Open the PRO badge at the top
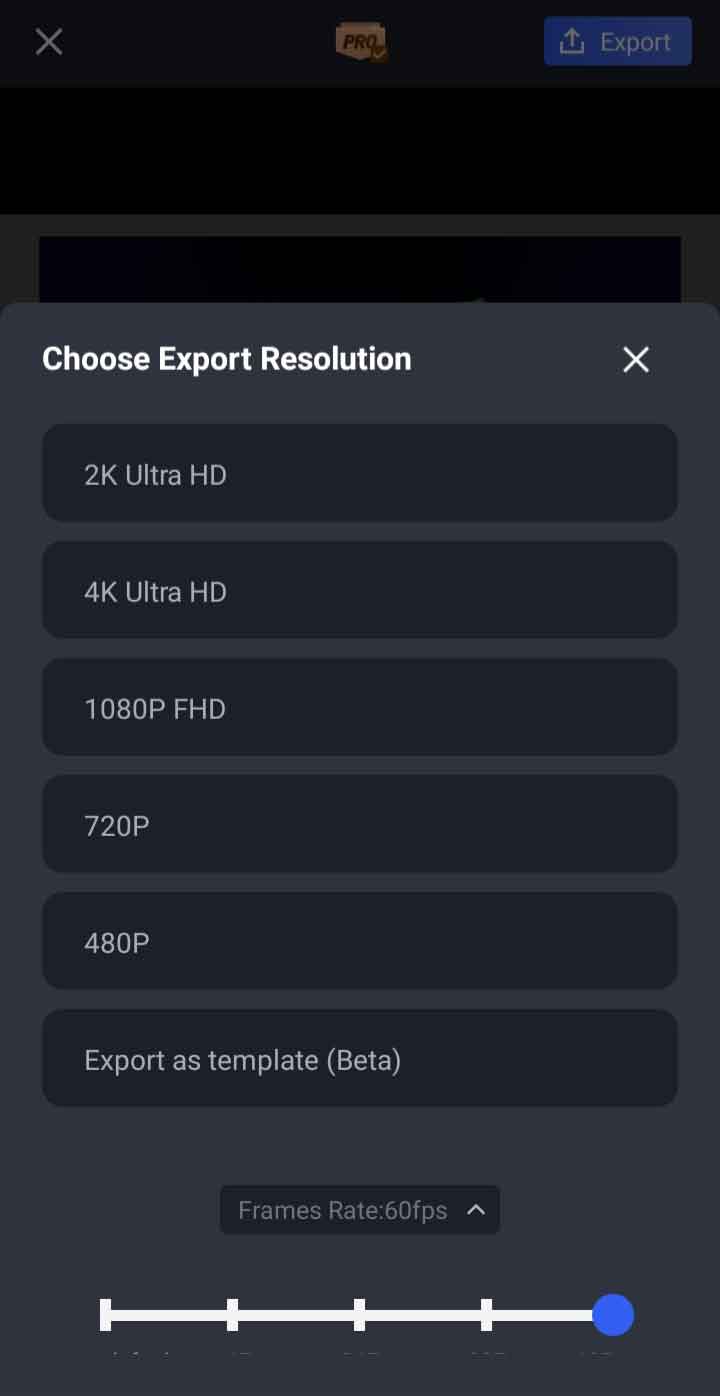Screen dimensions: 720x1396 click(x=361, y=42)
